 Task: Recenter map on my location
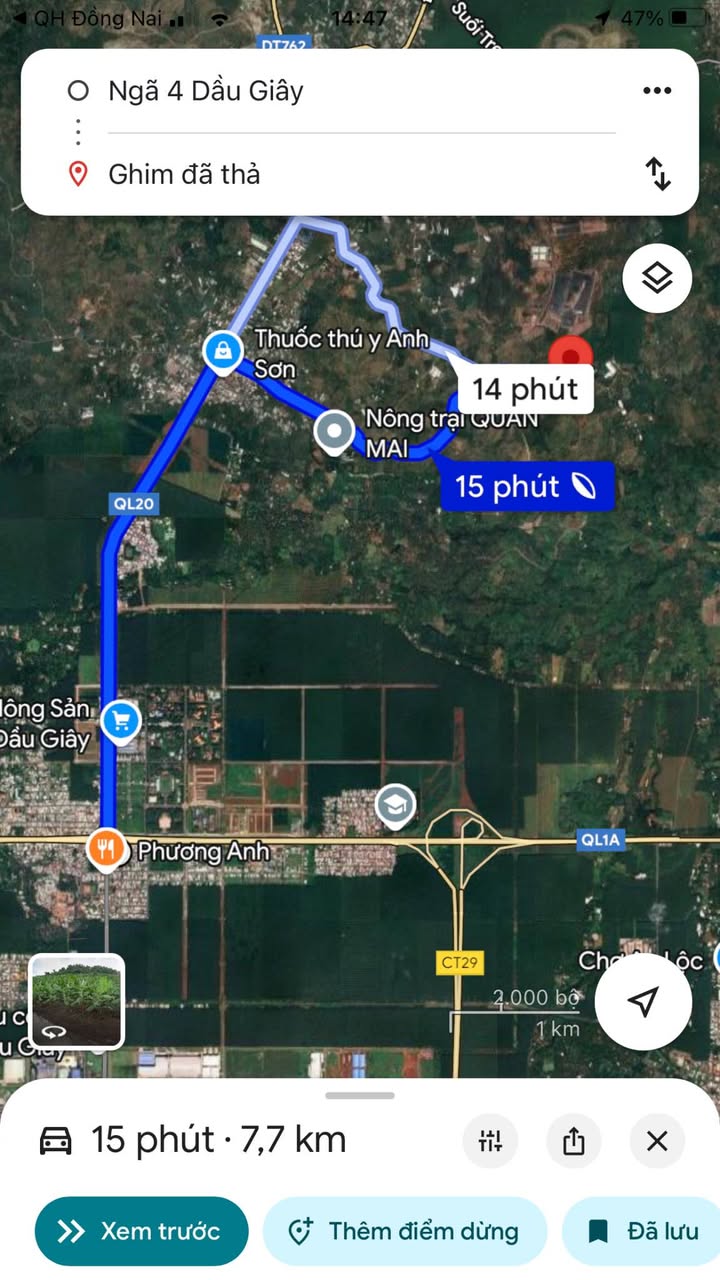(644, 1001)
